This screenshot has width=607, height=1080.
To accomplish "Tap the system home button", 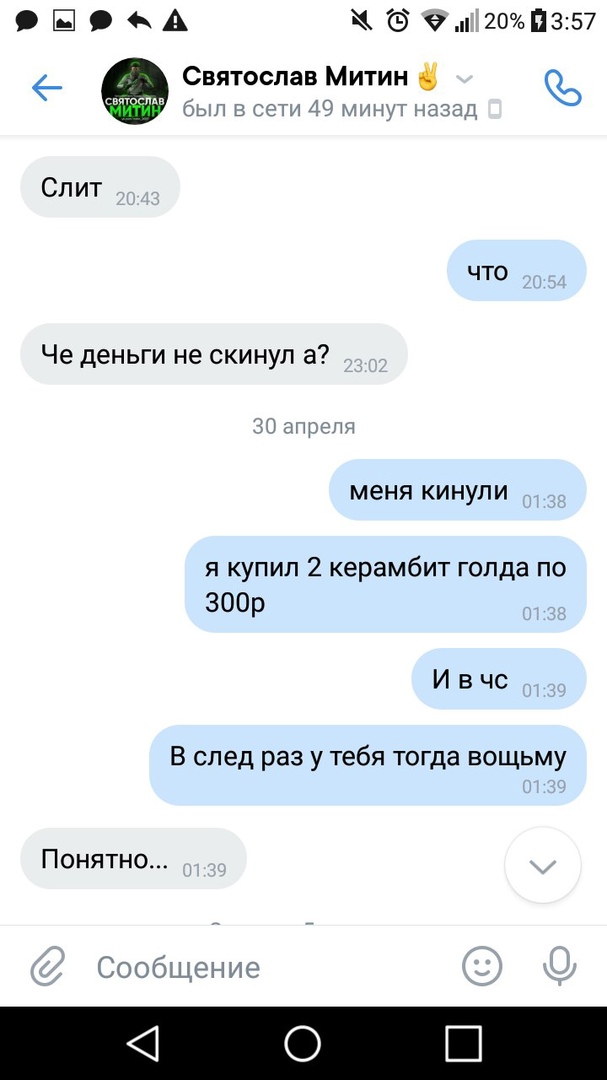I will 303,1043.
